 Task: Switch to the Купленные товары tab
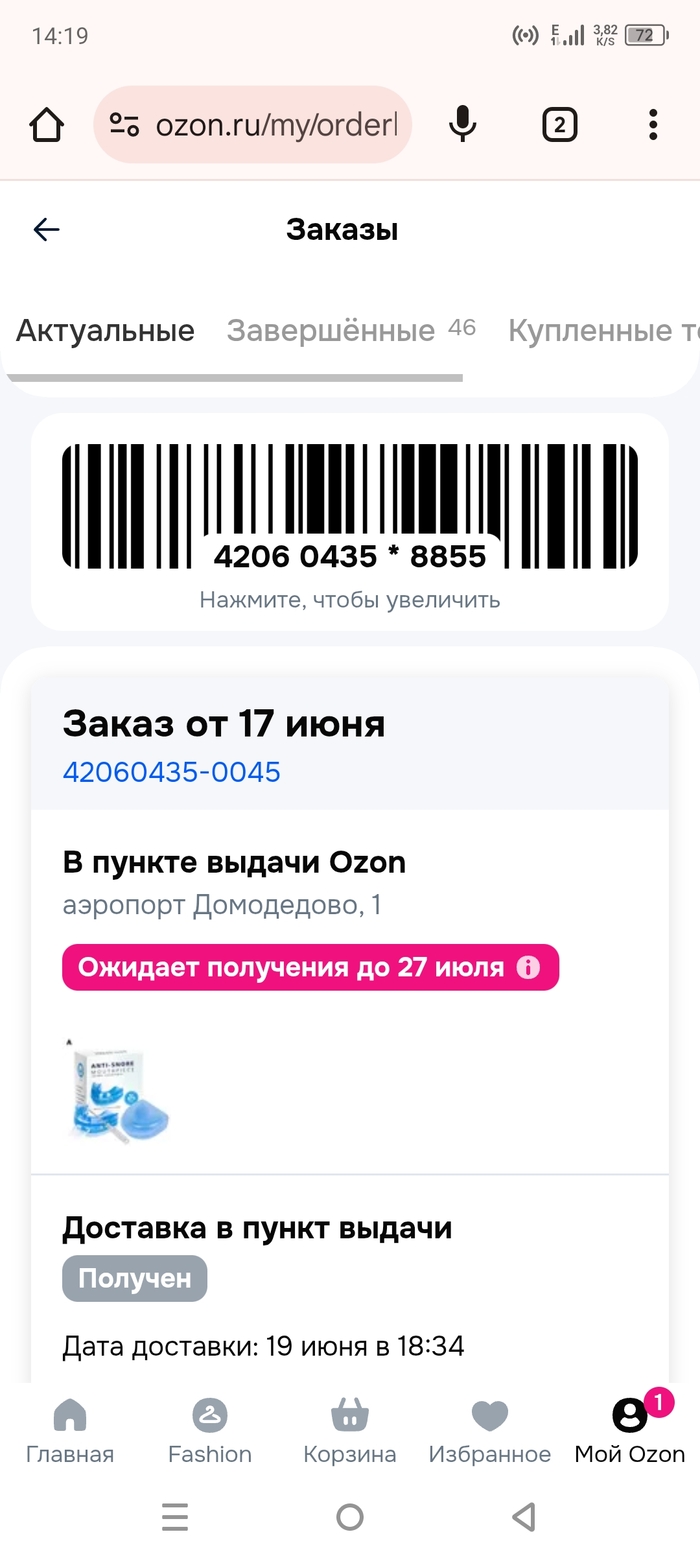click(600, 330)
